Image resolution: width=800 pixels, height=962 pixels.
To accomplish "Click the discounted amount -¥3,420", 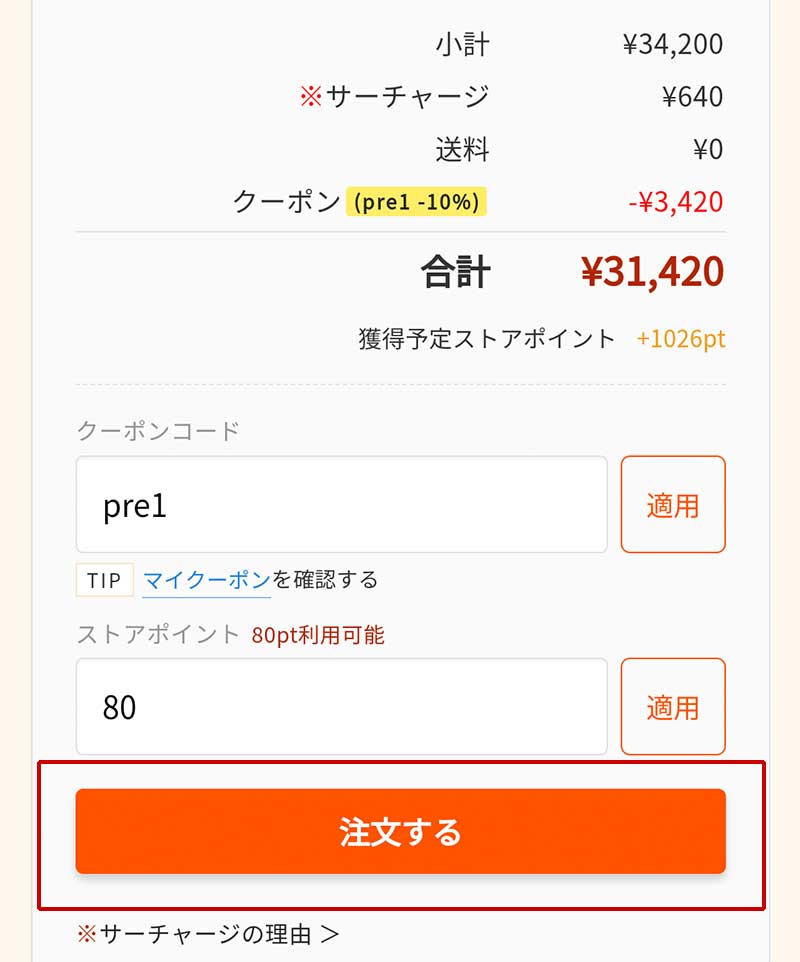I will coord(677,202).
